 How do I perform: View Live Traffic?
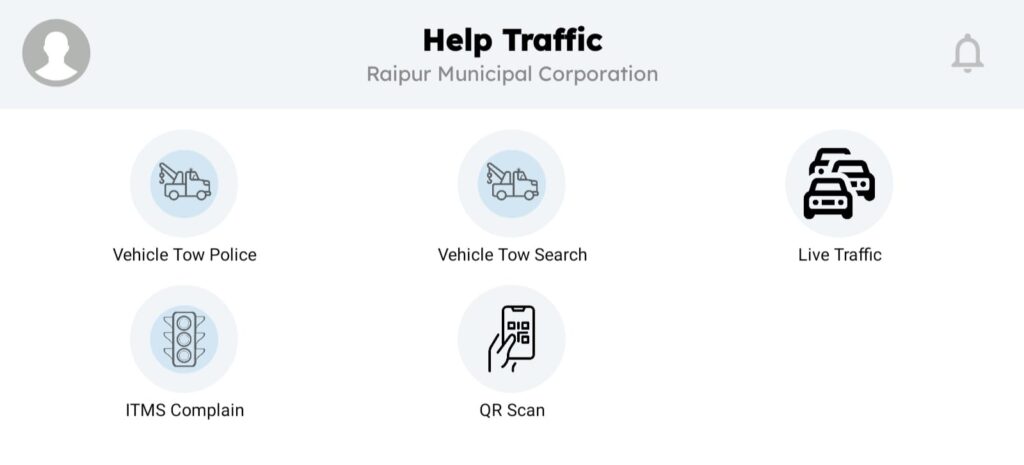839,184
